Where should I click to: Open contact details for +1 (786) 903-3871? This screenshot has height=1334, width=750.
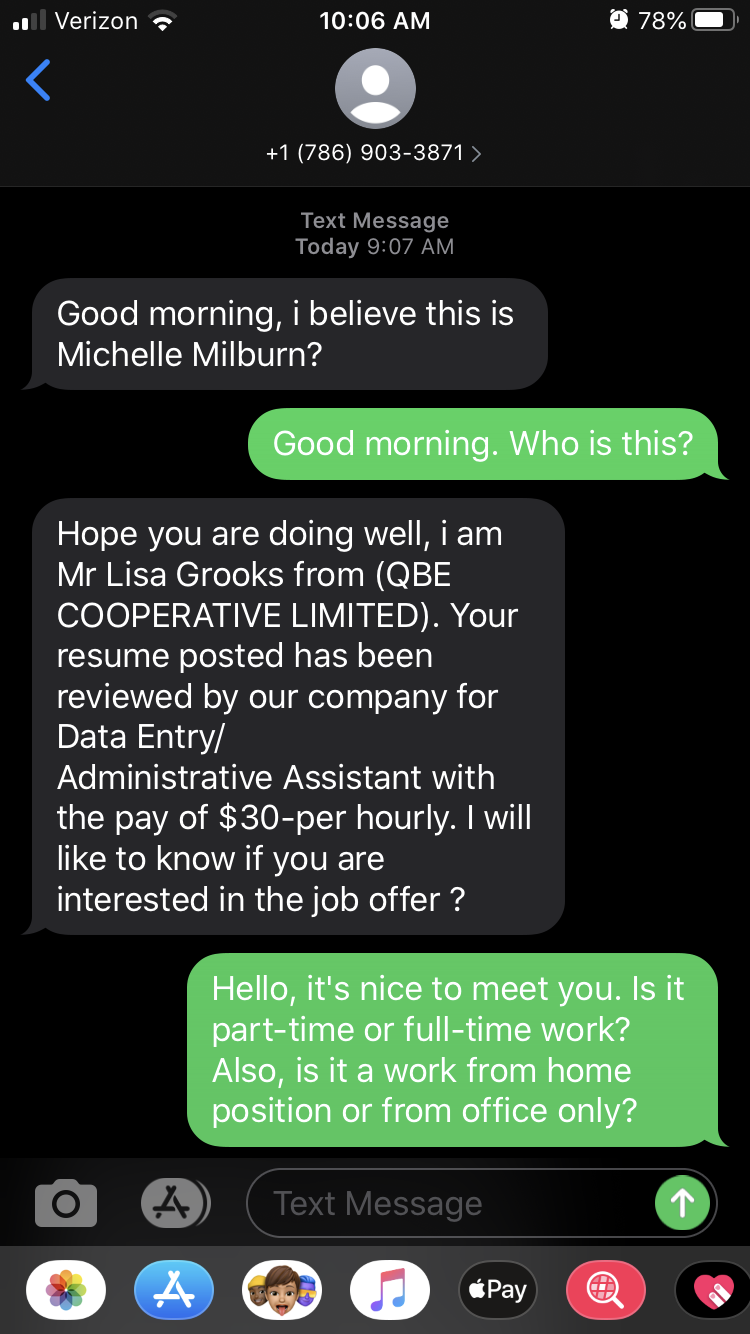374,153
